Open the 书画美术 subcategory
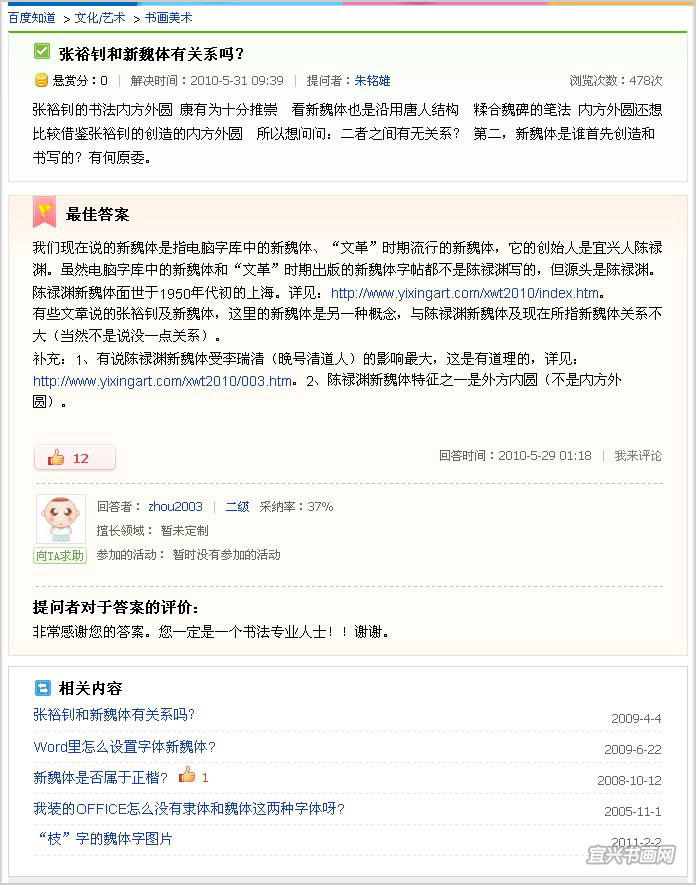The height and width of the screenshot is (885, 696). 168,18
